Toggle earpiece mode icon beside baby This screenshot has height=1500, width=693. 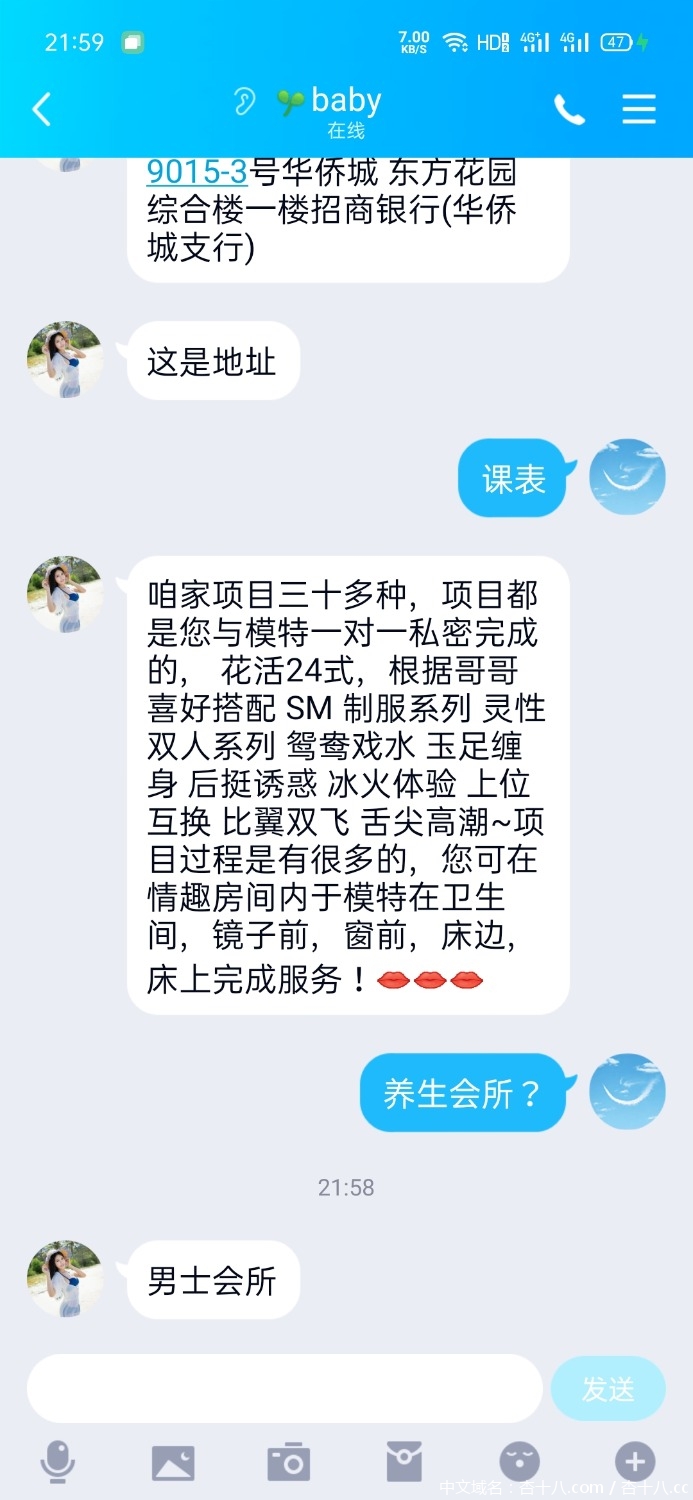point(244,101)
